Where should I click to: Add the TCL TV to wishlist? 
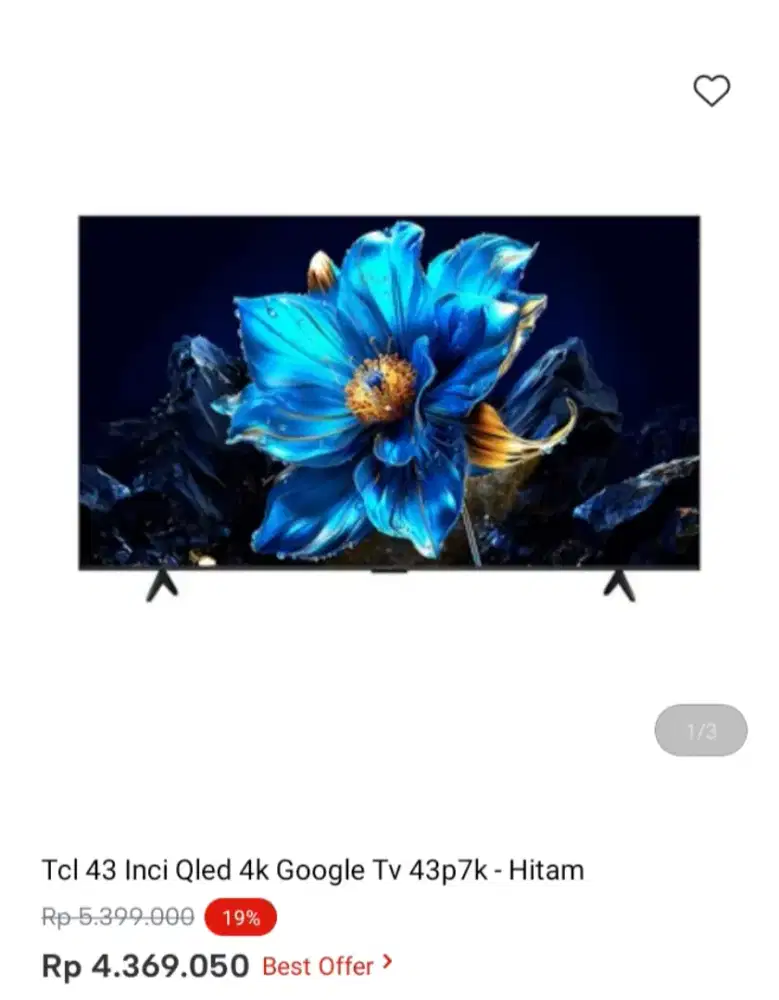[711, 91]
